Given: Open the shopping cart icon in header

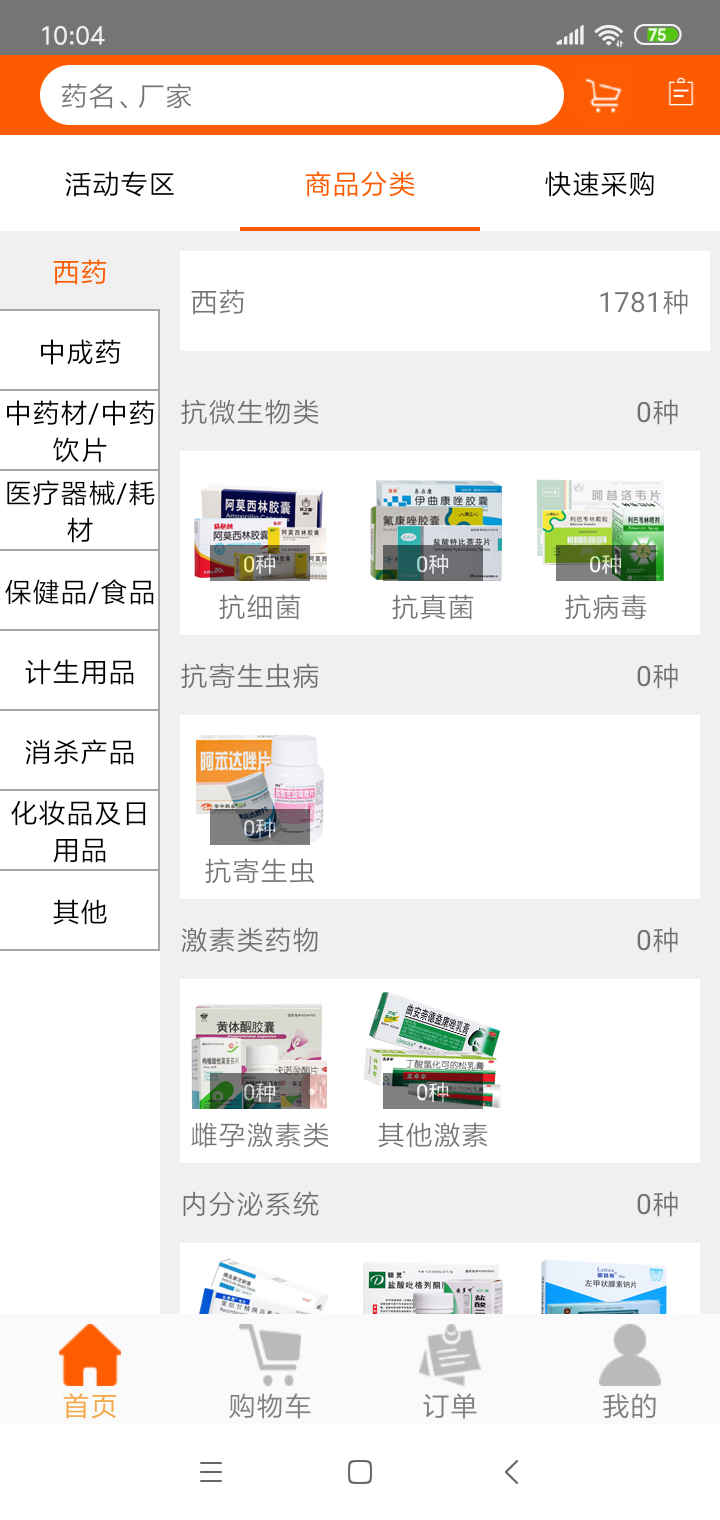Looking at the screenshot, I should coord(603,95).
